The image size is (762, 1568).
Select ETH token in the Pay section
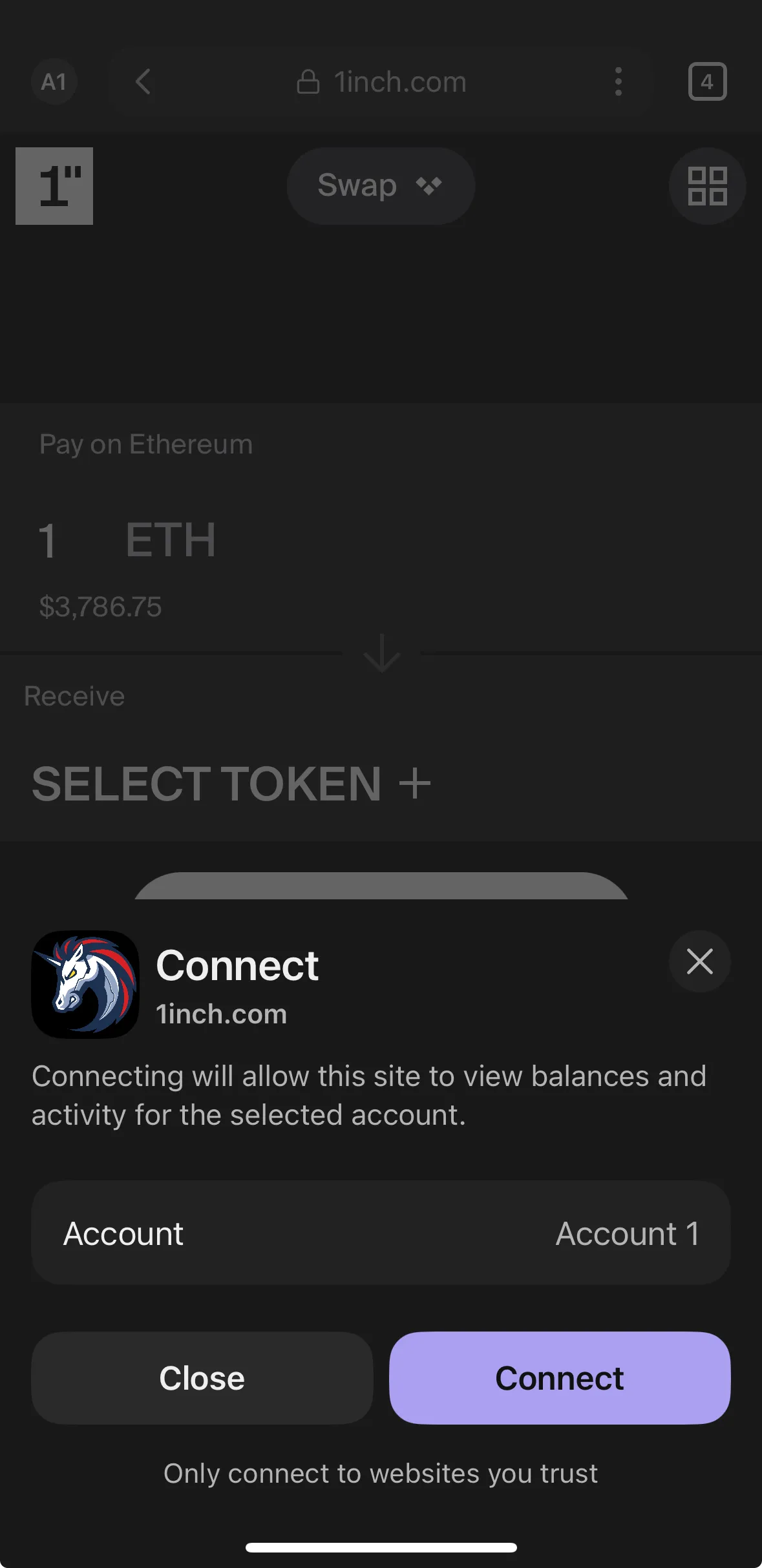click(171, 540)
